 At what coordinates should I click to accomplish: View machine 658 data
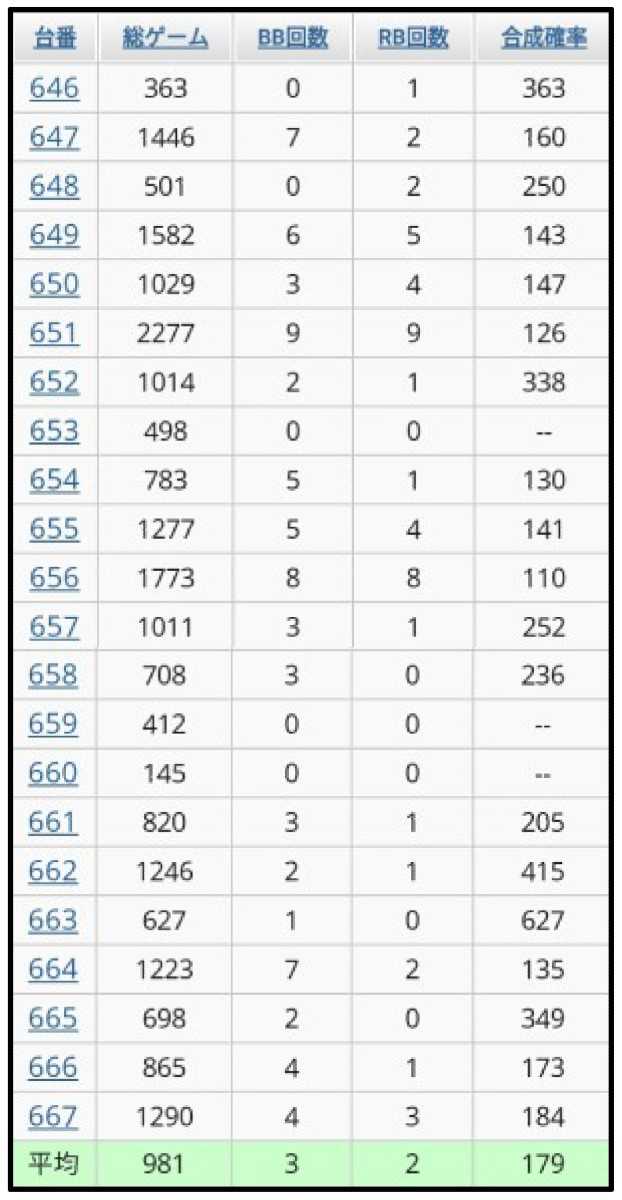click(54, 675)
